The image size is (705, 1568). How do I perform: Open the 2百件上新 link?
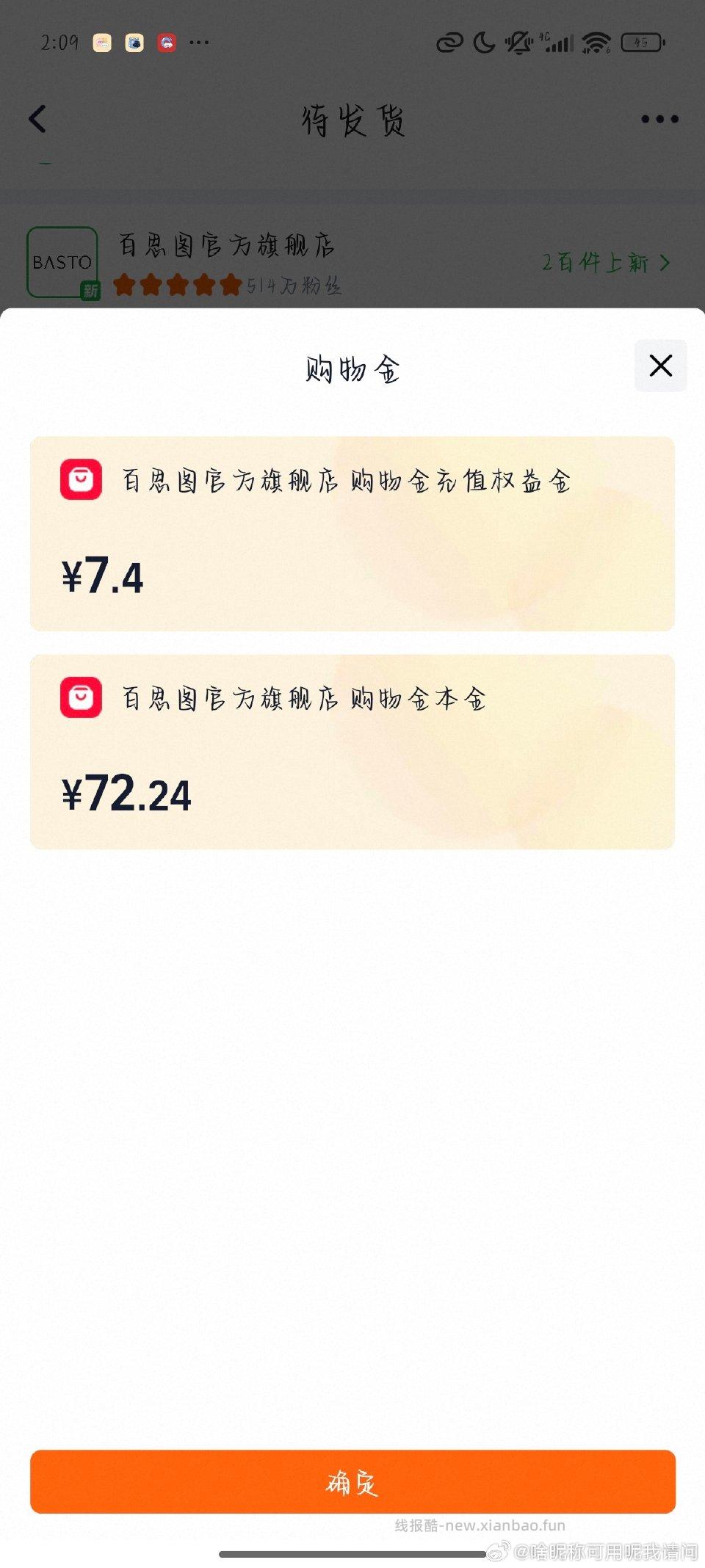coord(596,262)
